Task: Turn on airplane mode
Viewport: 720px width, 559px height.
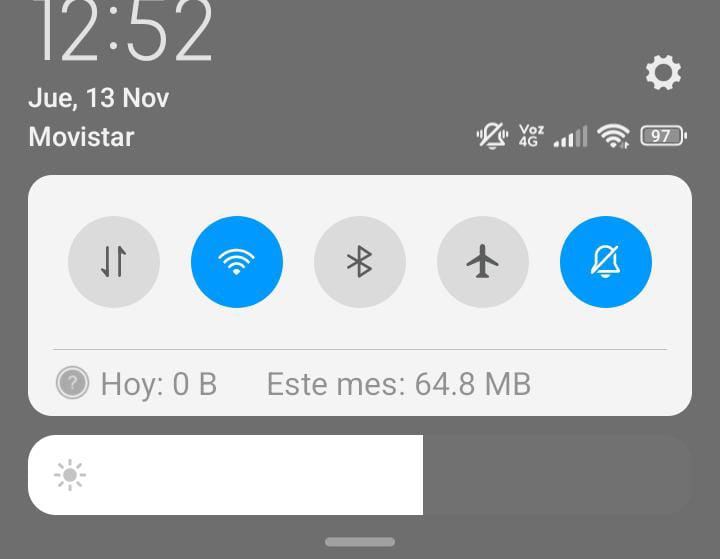Action: point(483,262)
